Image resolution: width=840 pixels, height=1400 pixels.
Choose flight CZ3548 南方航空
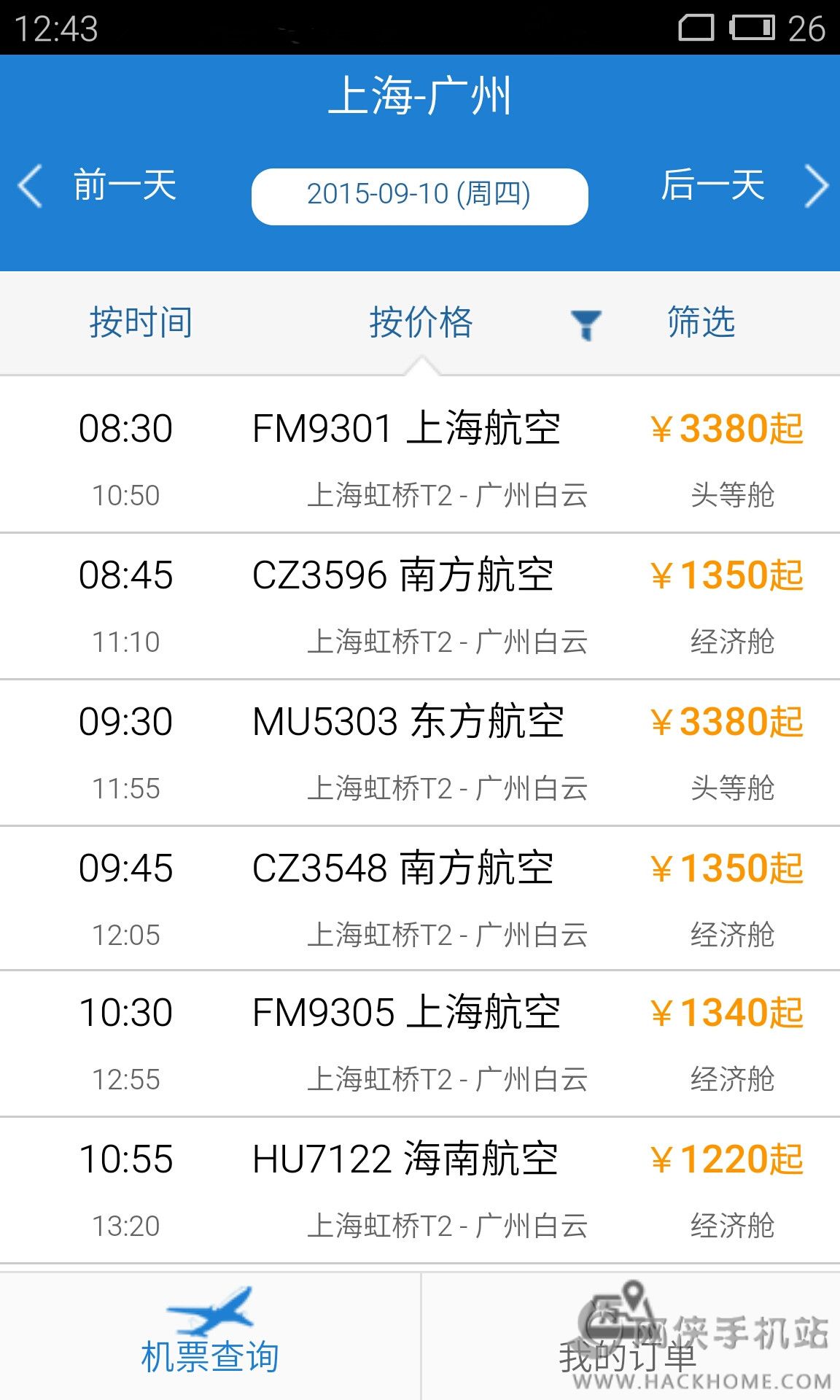(x=420, y=898)
